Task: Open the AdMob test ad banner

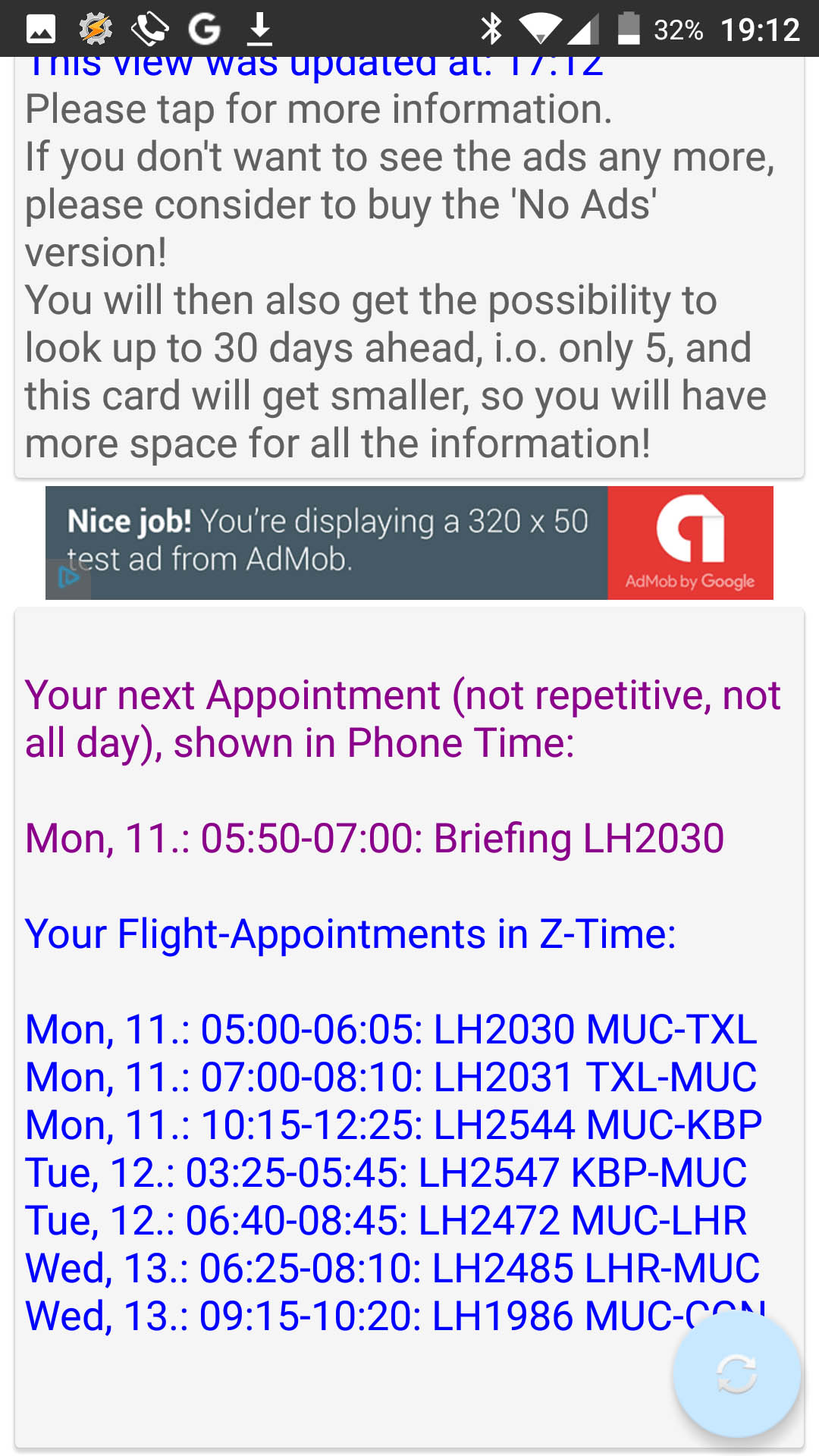Action: [x=409, y=542]
